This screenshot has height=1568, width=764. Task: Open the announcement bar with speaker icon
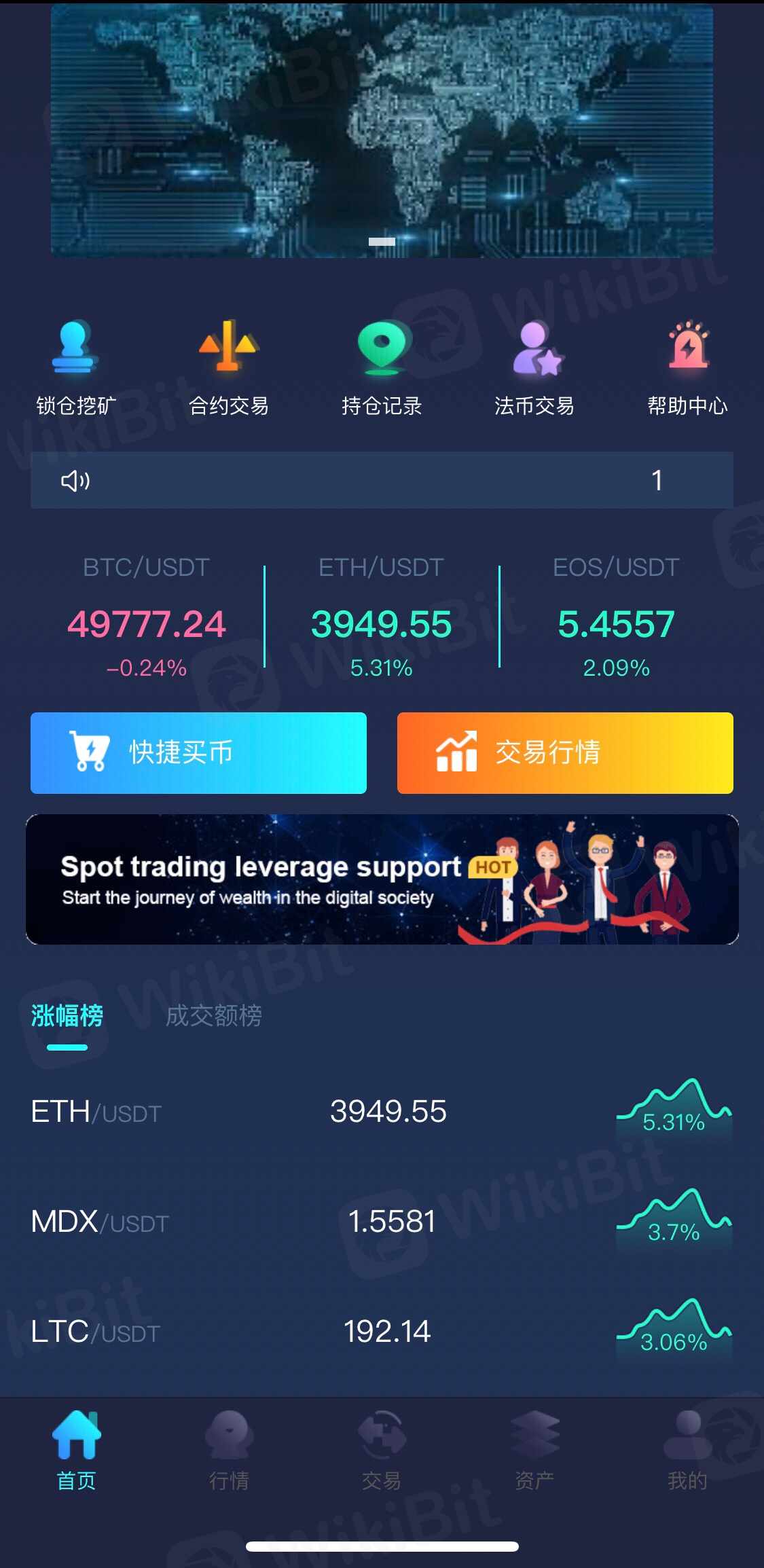point(382,480)
